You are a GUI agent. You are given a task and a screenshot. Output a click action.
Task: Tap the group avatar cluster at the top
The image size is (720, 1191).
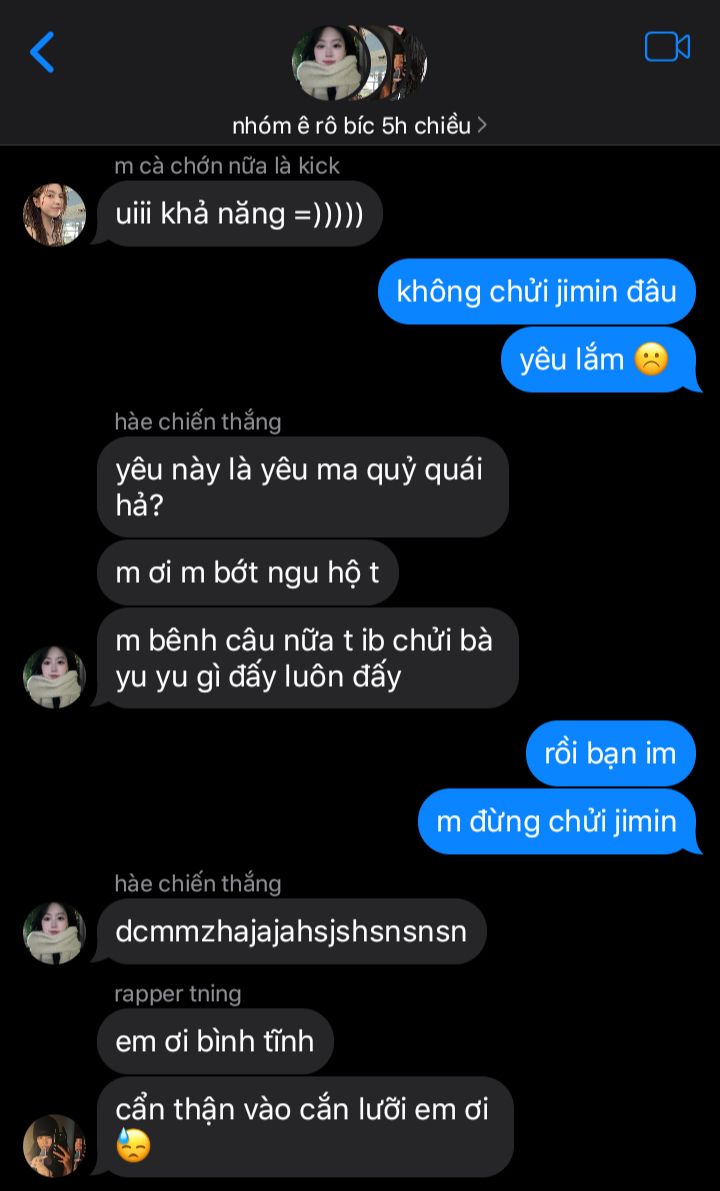point(359,63)
